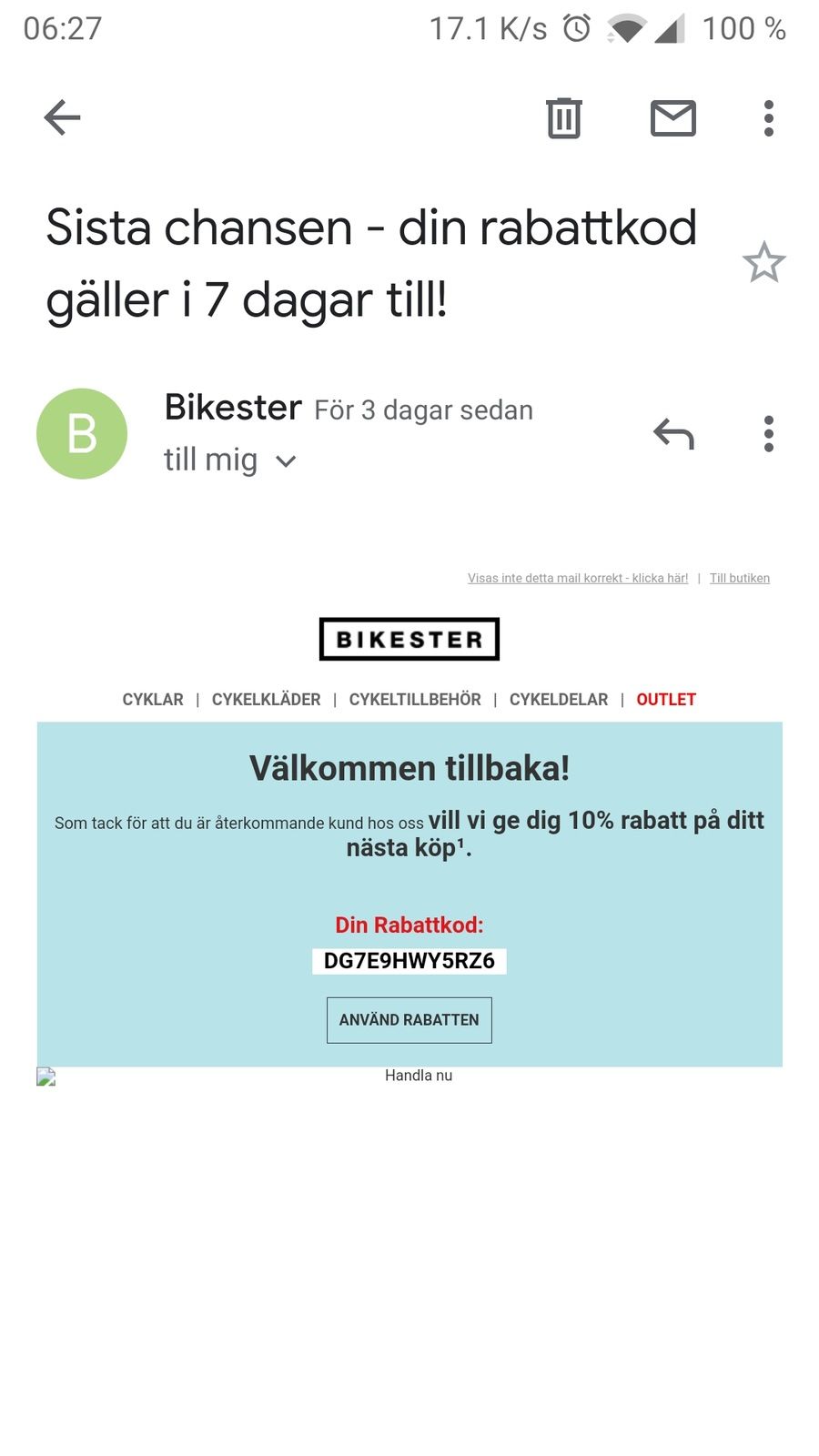Open the 'Visas inte detta mail korrekt' link
The image size is (819, 1456).
pyautogui.click(x=578, y=578)
